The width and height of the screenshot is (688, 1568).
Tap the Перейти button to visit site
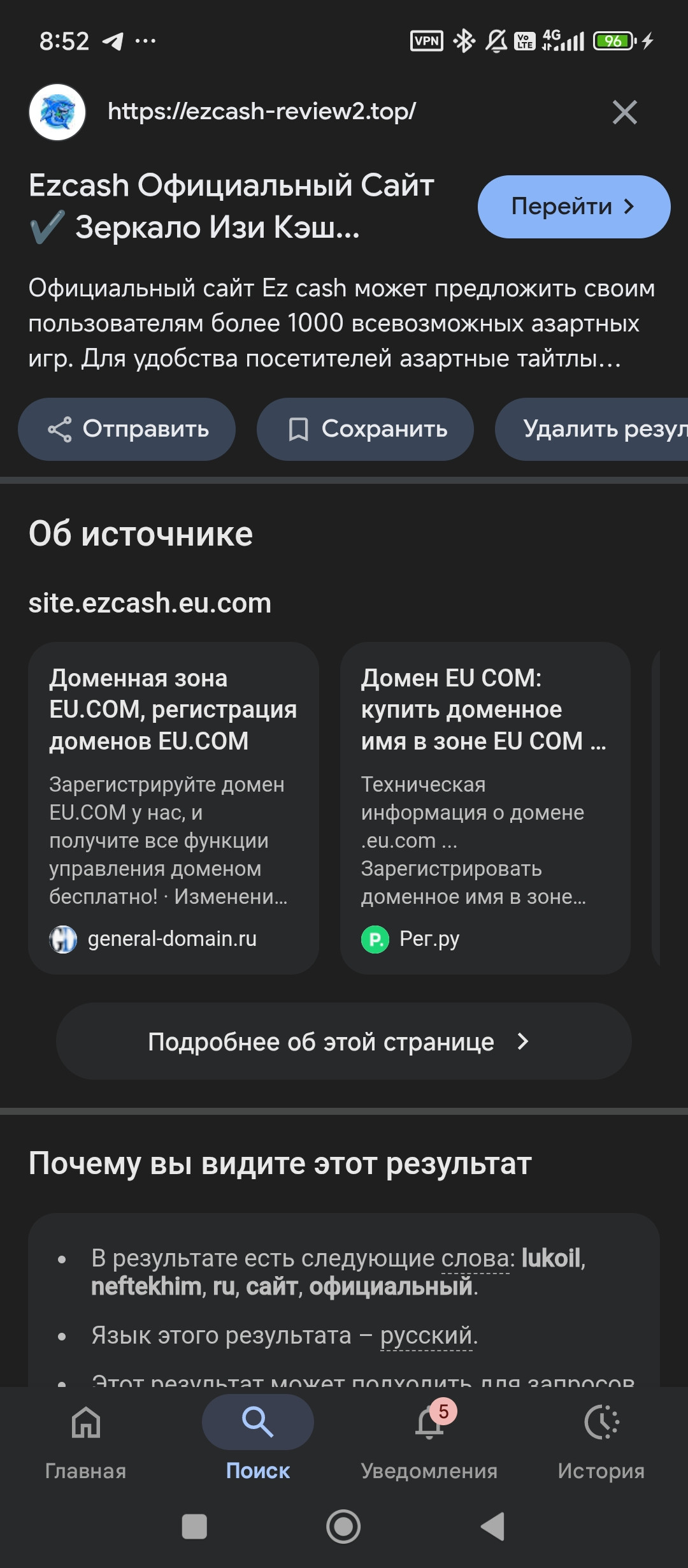(573, 207)
